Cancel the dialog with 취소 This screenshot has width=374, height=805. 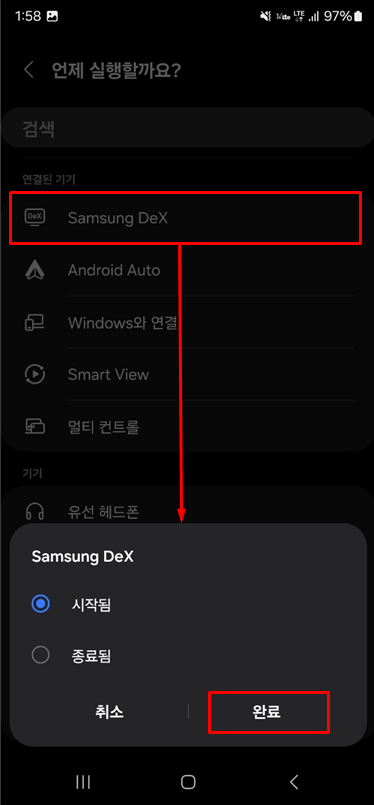pyautogui.click(x=109, y=712)
